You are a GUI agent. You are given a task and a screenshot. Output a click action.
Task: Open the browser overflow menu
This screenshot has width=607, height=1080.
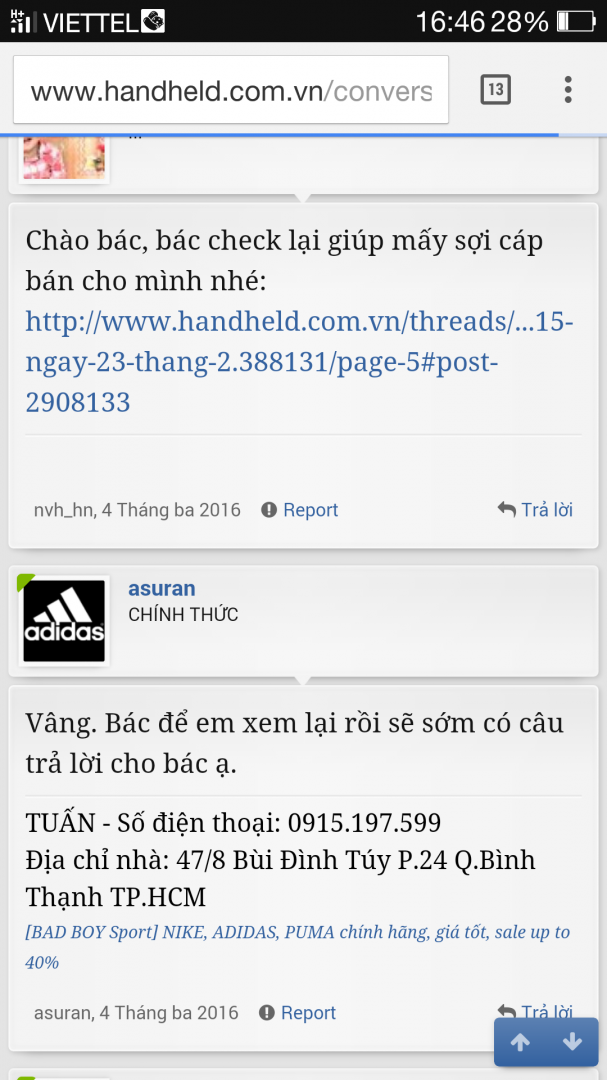(567, 91)
